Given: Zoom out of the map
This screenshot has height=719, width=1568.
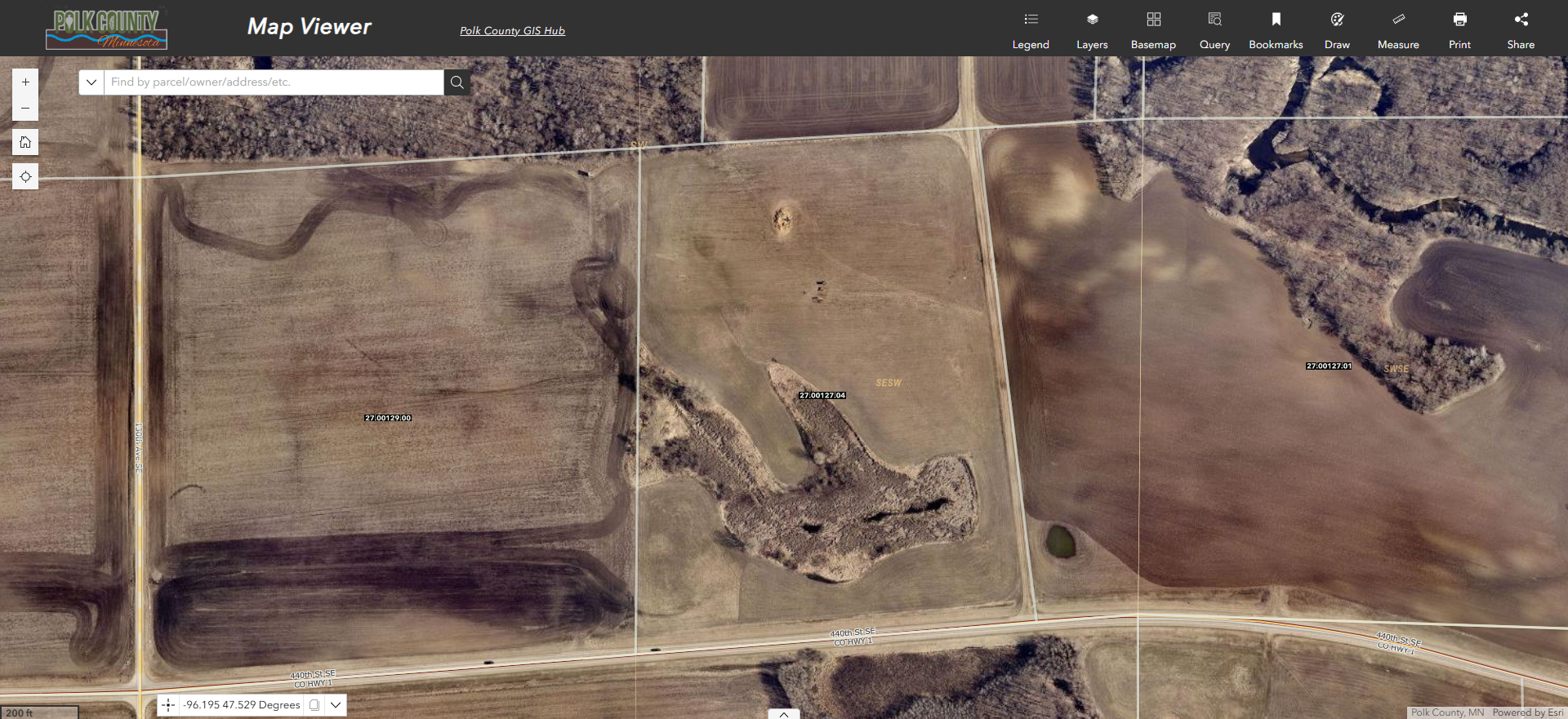Looking at the screenshot, I should click(25, 108).
